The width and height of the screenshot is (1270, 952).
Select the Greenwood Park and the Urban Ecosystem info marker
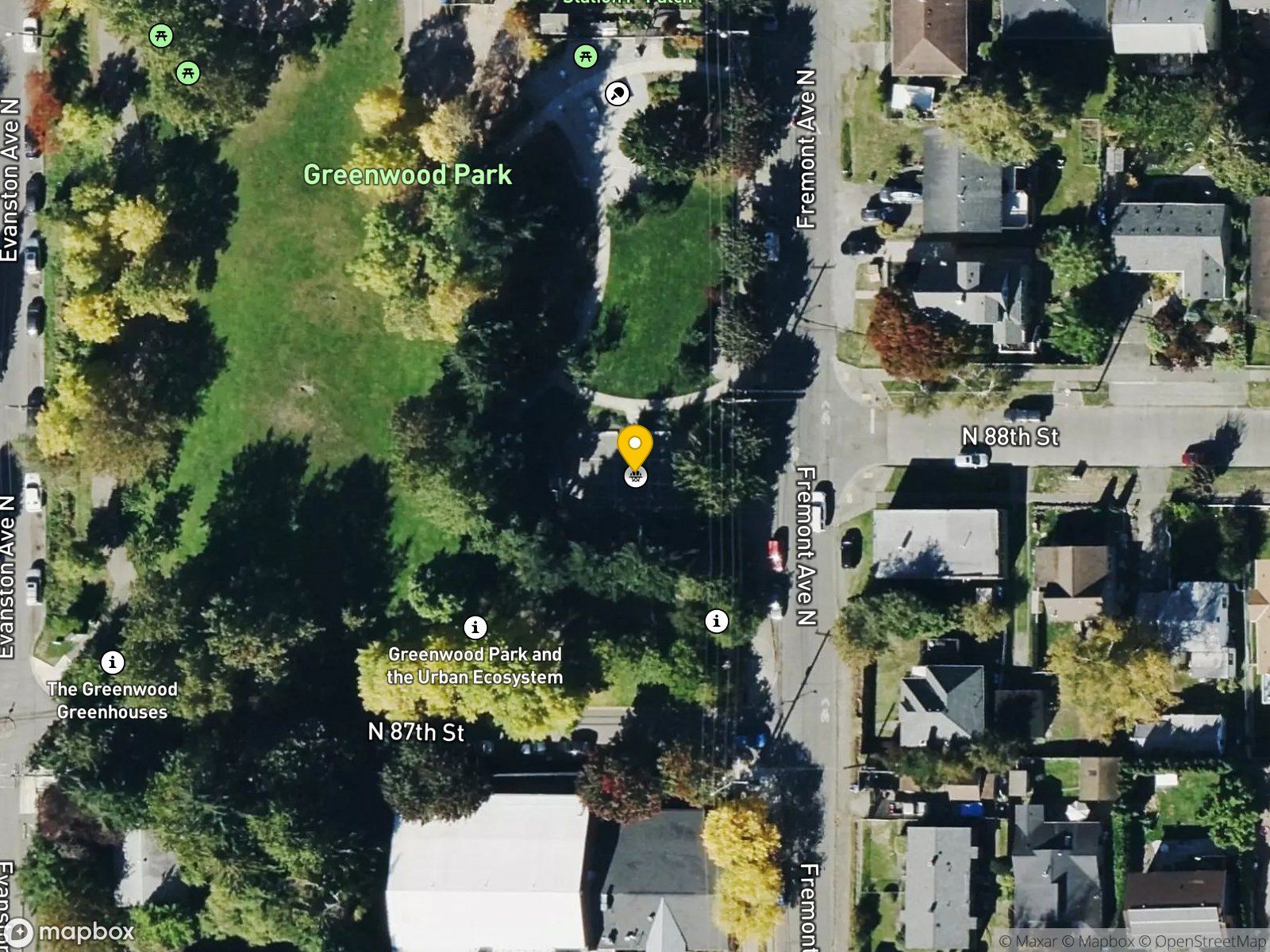(475, 628)
